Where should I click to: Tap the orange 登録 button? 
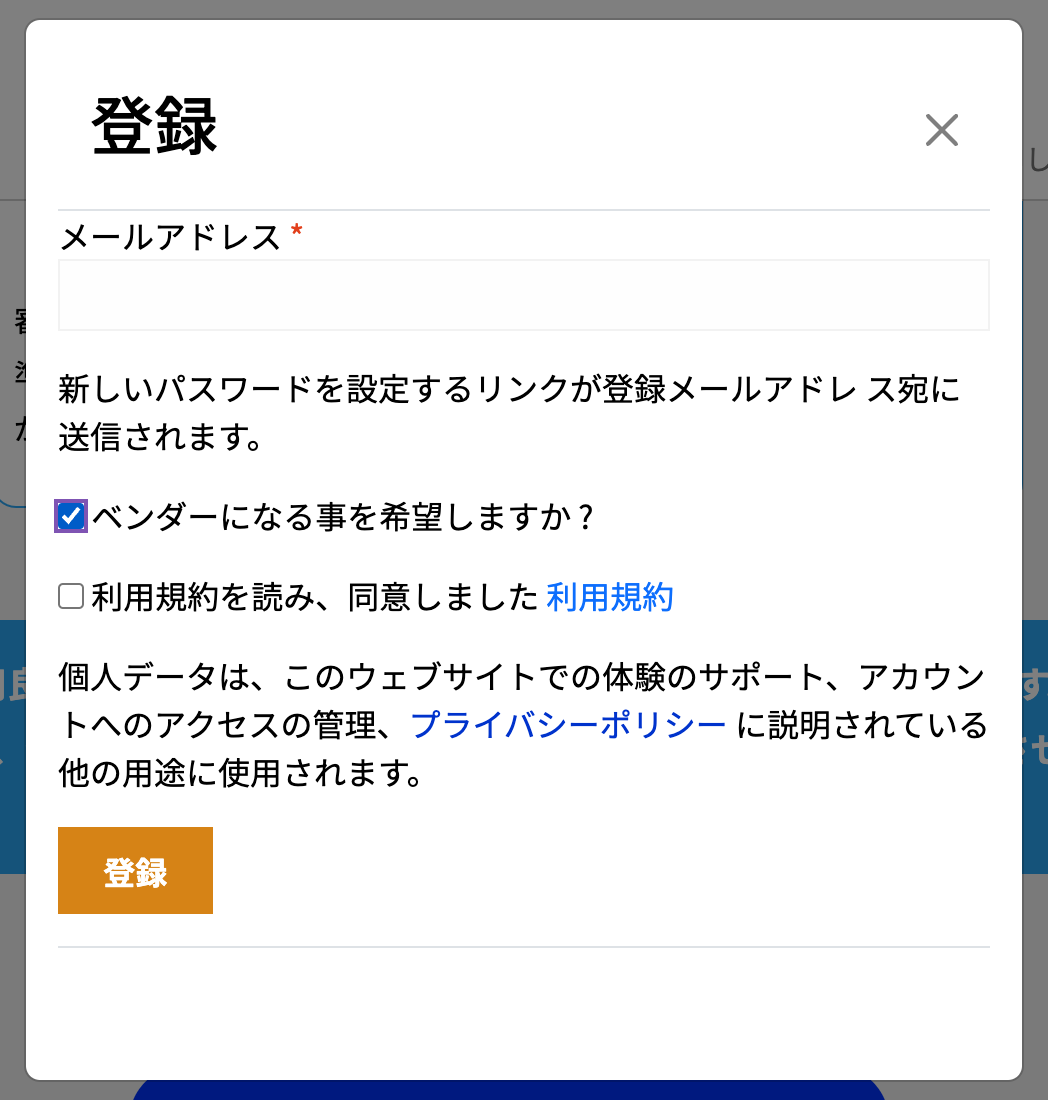tap(135, 870)
